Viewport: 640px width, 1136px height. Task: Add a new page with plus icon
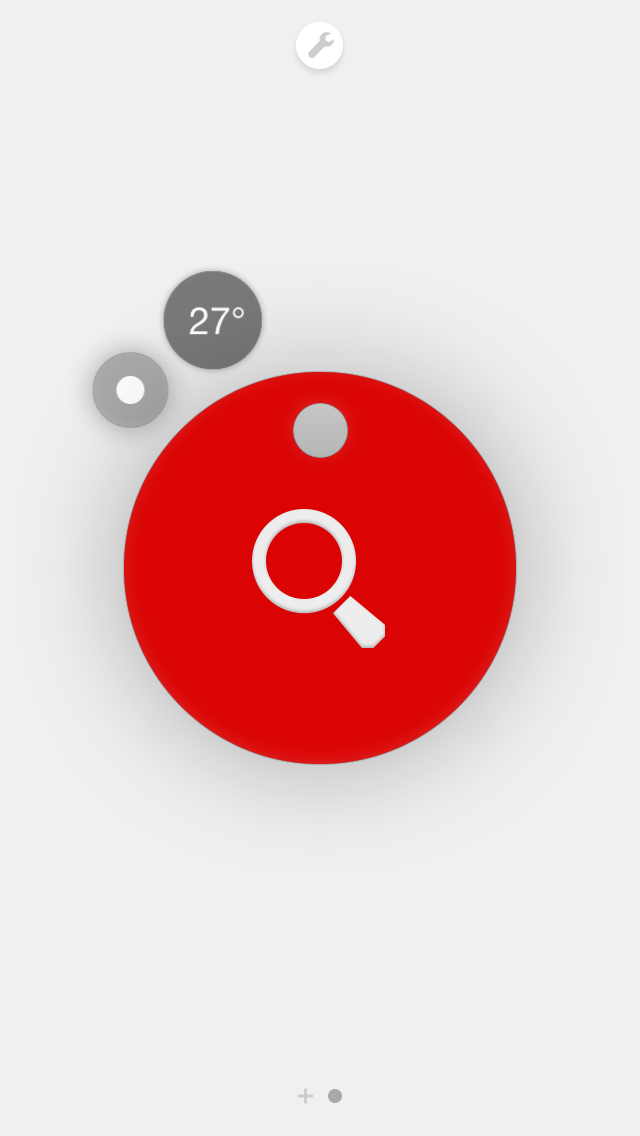(x=305, y=1096)
